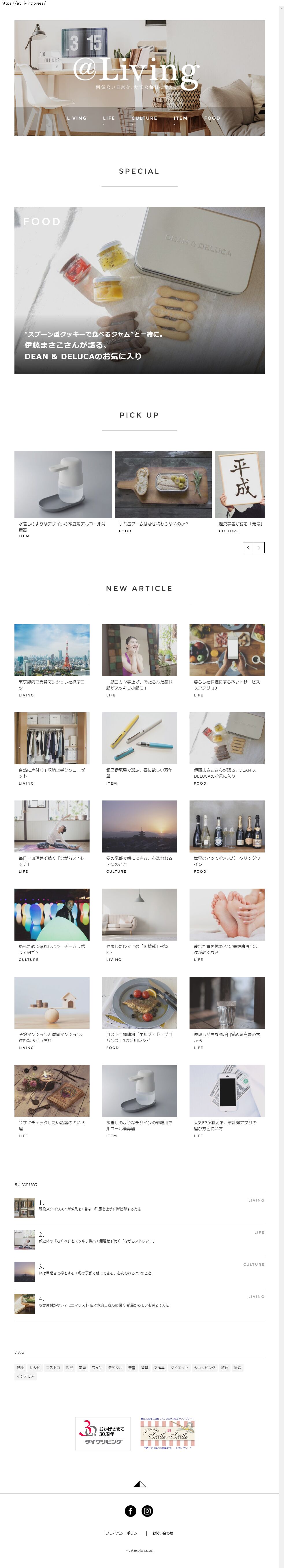The height and width of the screenshot is (1568, 284).
Task: Read the チームラボ article
Action: 52,915
